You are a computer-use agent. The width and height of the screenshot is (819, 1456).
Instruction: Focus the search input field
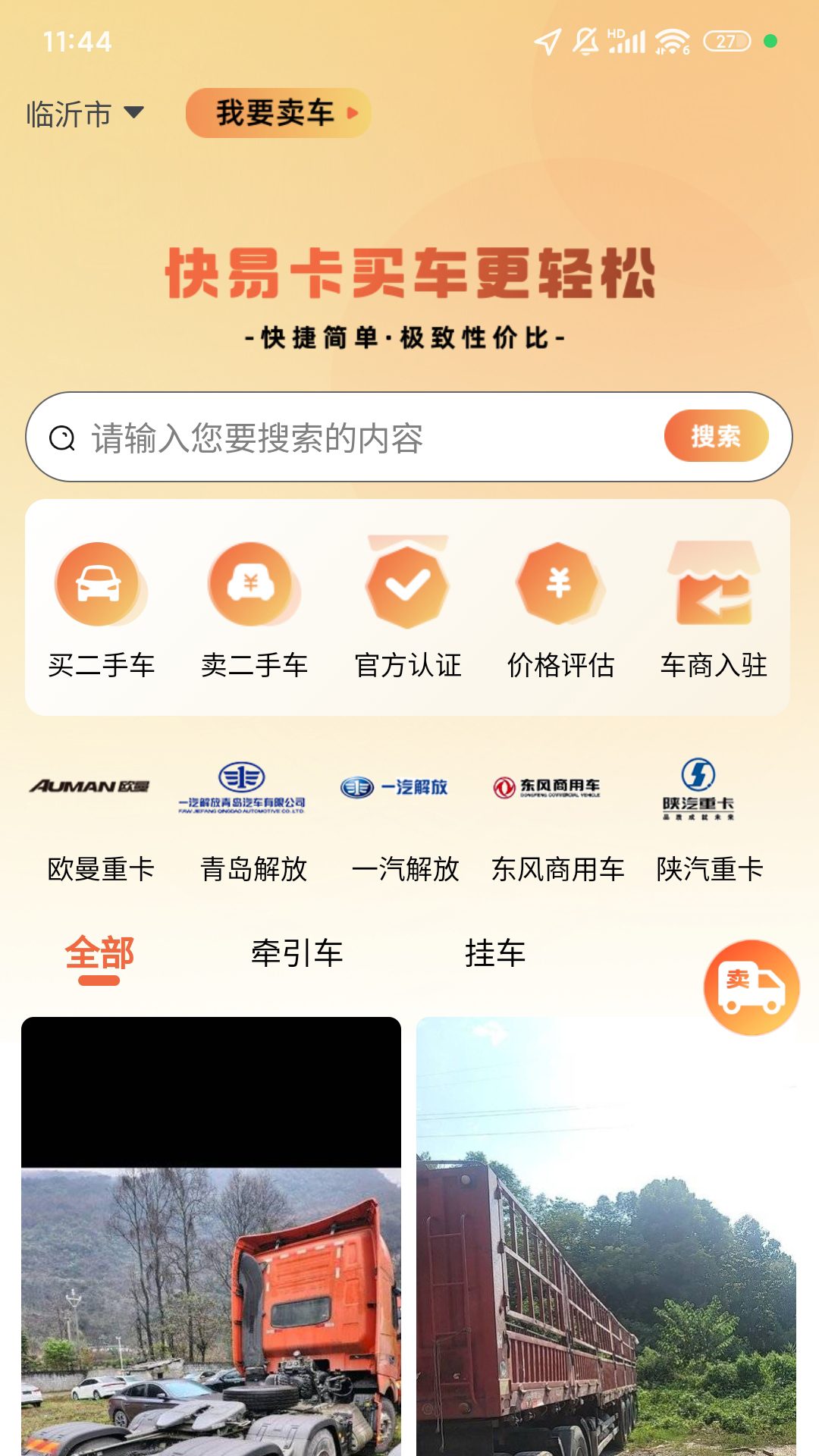click(364, 438)
